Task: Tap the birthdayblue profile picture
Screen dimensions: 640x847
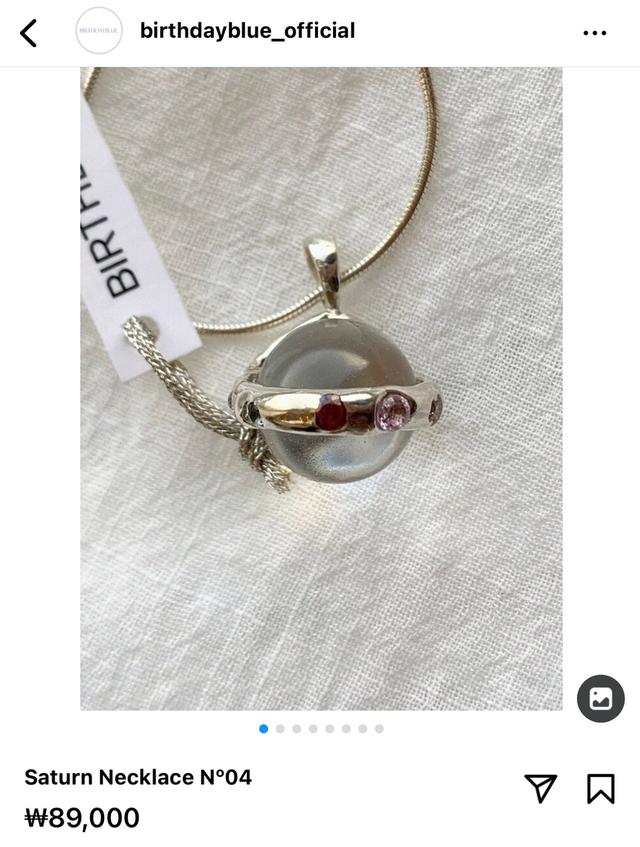Action: click(x=99, y=32)
